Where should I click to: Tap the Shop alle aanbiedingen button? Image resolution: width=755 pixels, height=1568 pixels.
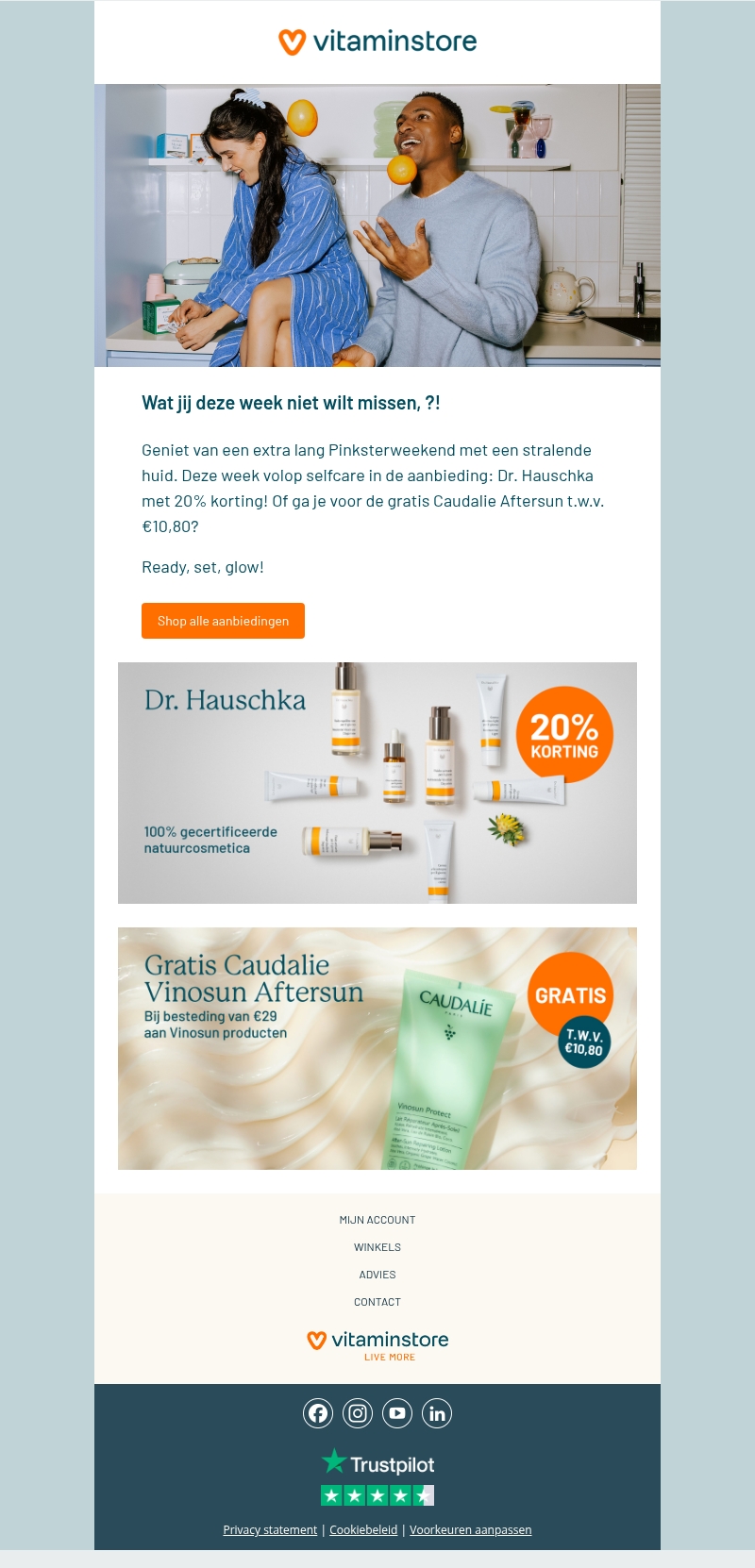[x=223, y=621]
